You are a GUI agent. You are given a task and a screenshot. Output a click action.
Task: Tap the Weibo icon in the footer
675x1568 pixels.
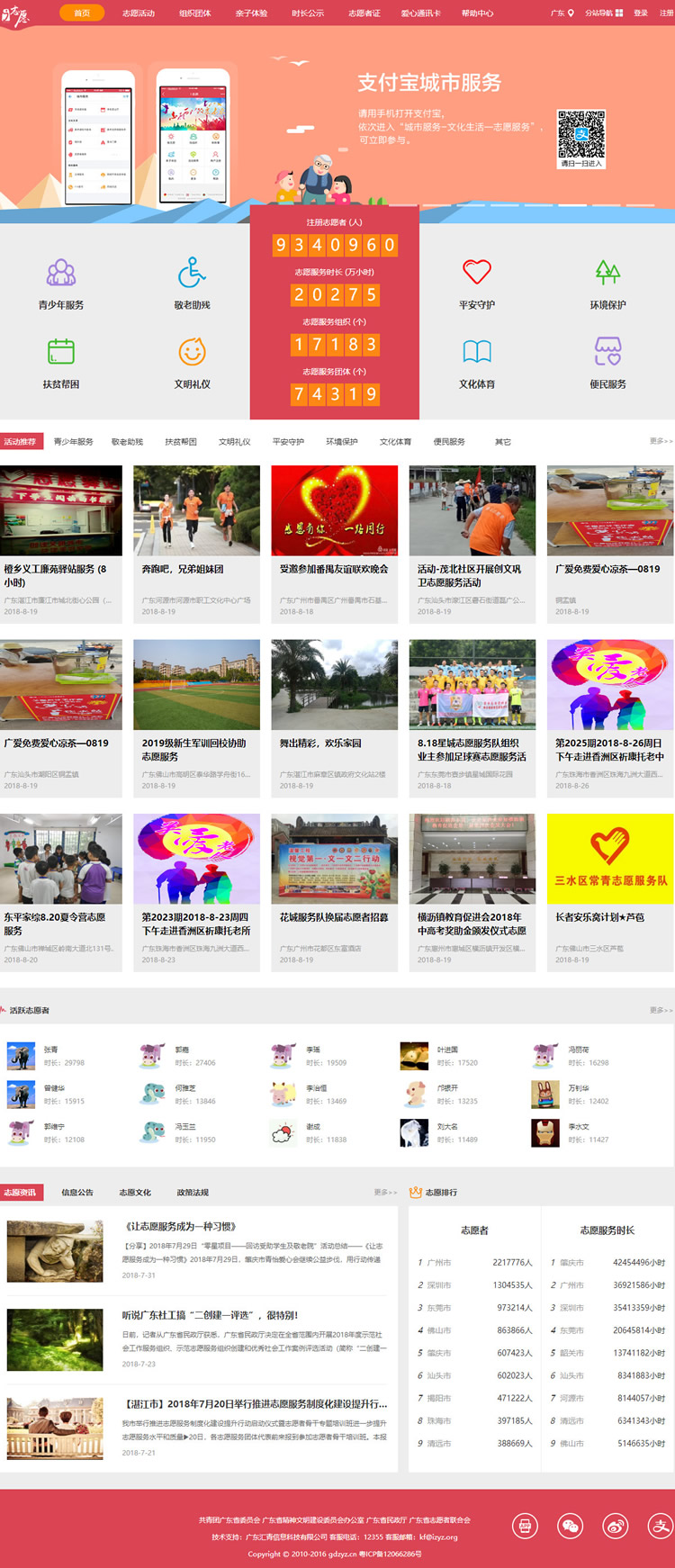pos(616,1526)
